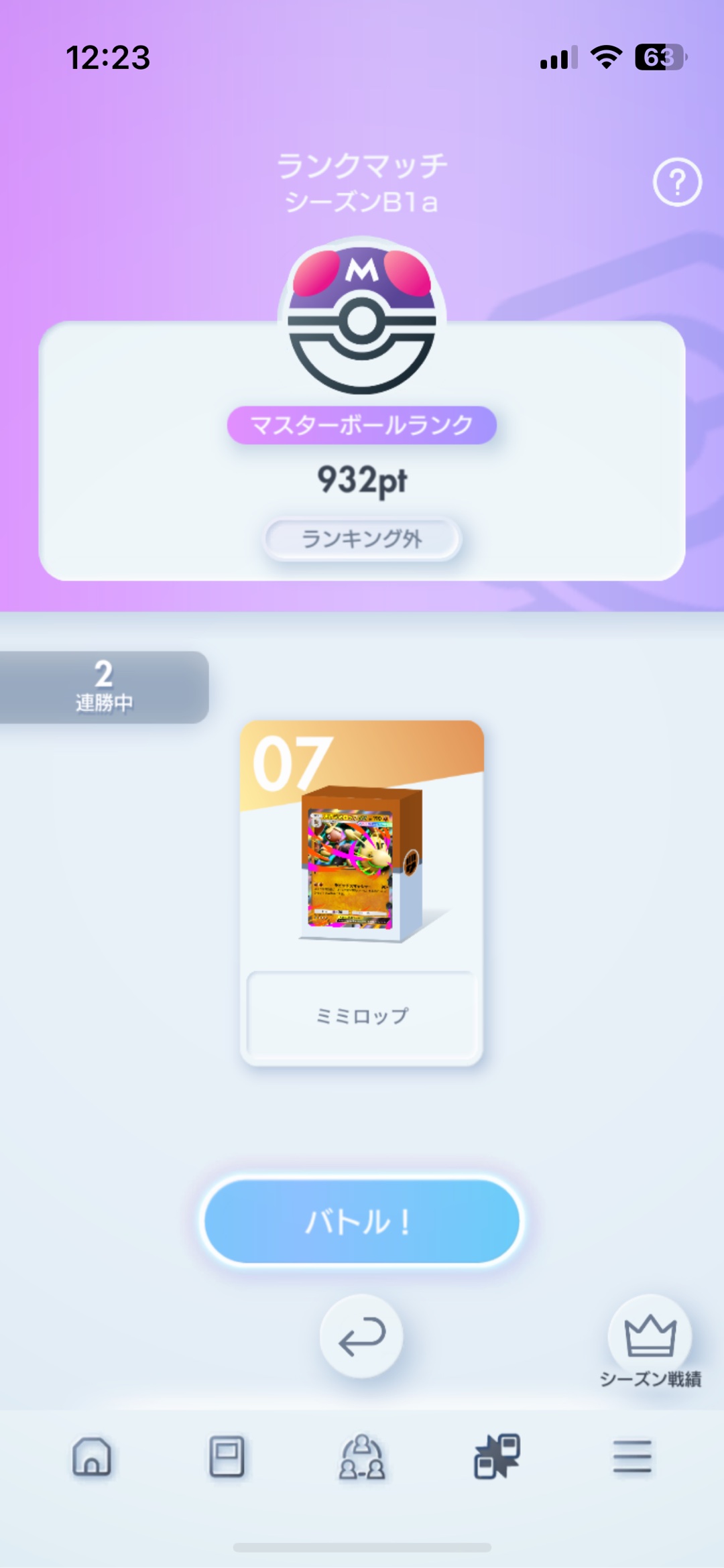Image resolution: width=724 pixels, height=1568 pixels.
Task: View the ランキング外 ranking status
Action: point(362,539)
